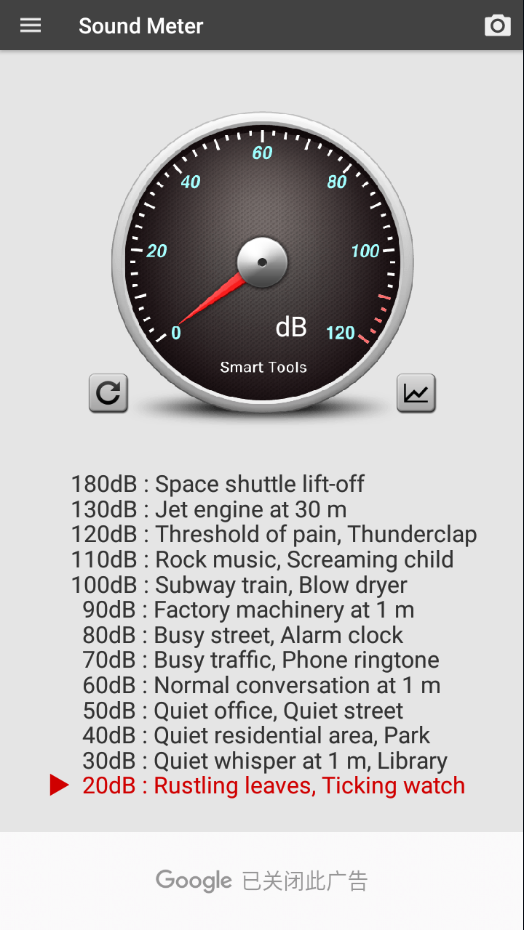The width and height of the screenshot is (524, 930).
Task: Reset the meter with the refresh button
Action: pos(109,393)
